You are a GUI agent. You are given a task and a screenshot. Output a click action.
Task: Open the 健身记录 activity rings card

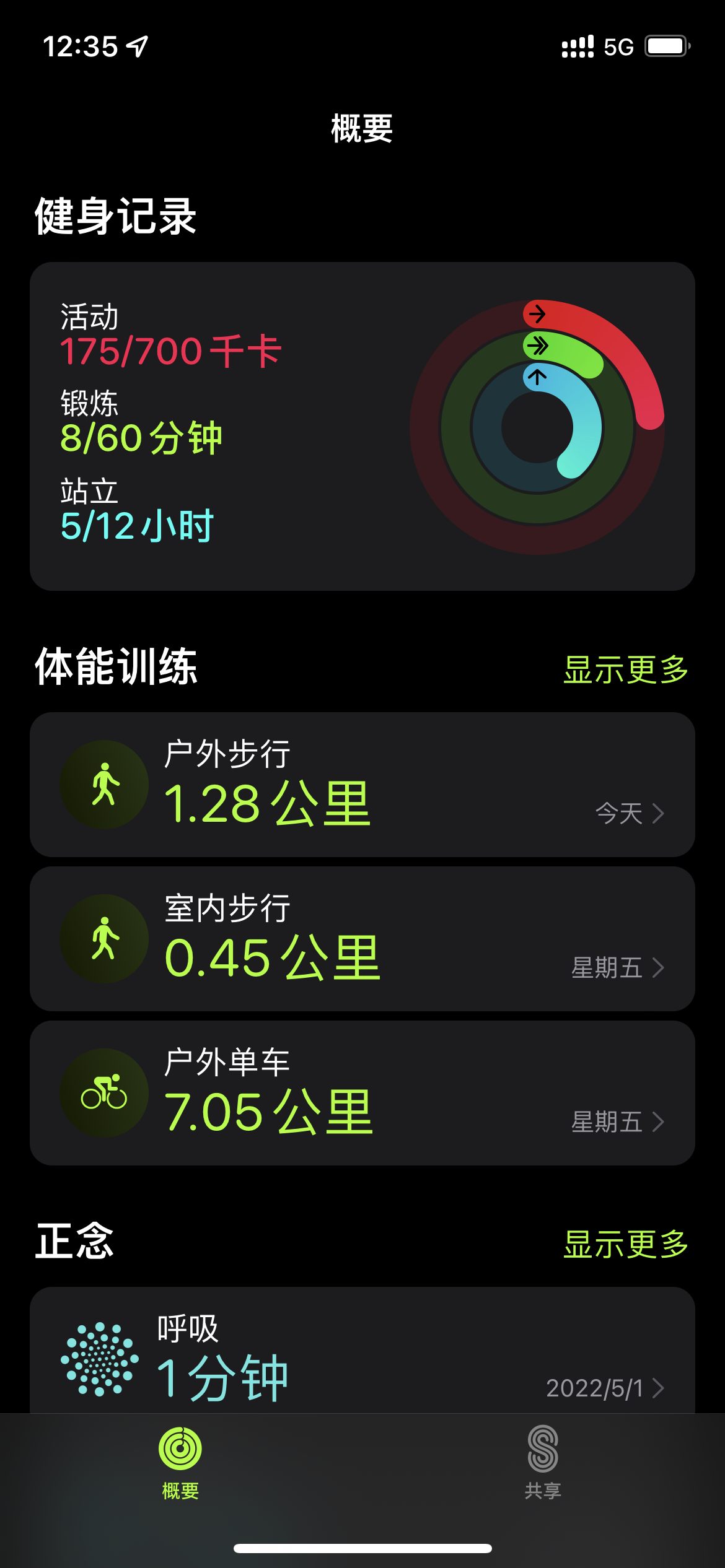pos(362,426)
